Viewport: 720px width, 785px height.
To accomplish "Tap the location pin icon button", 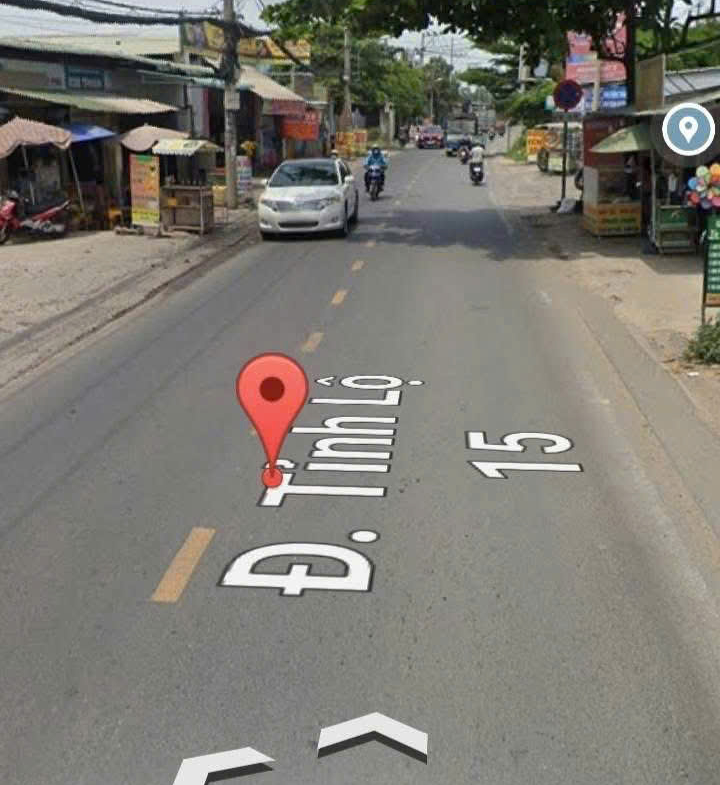I will click(x=688, y=129).
